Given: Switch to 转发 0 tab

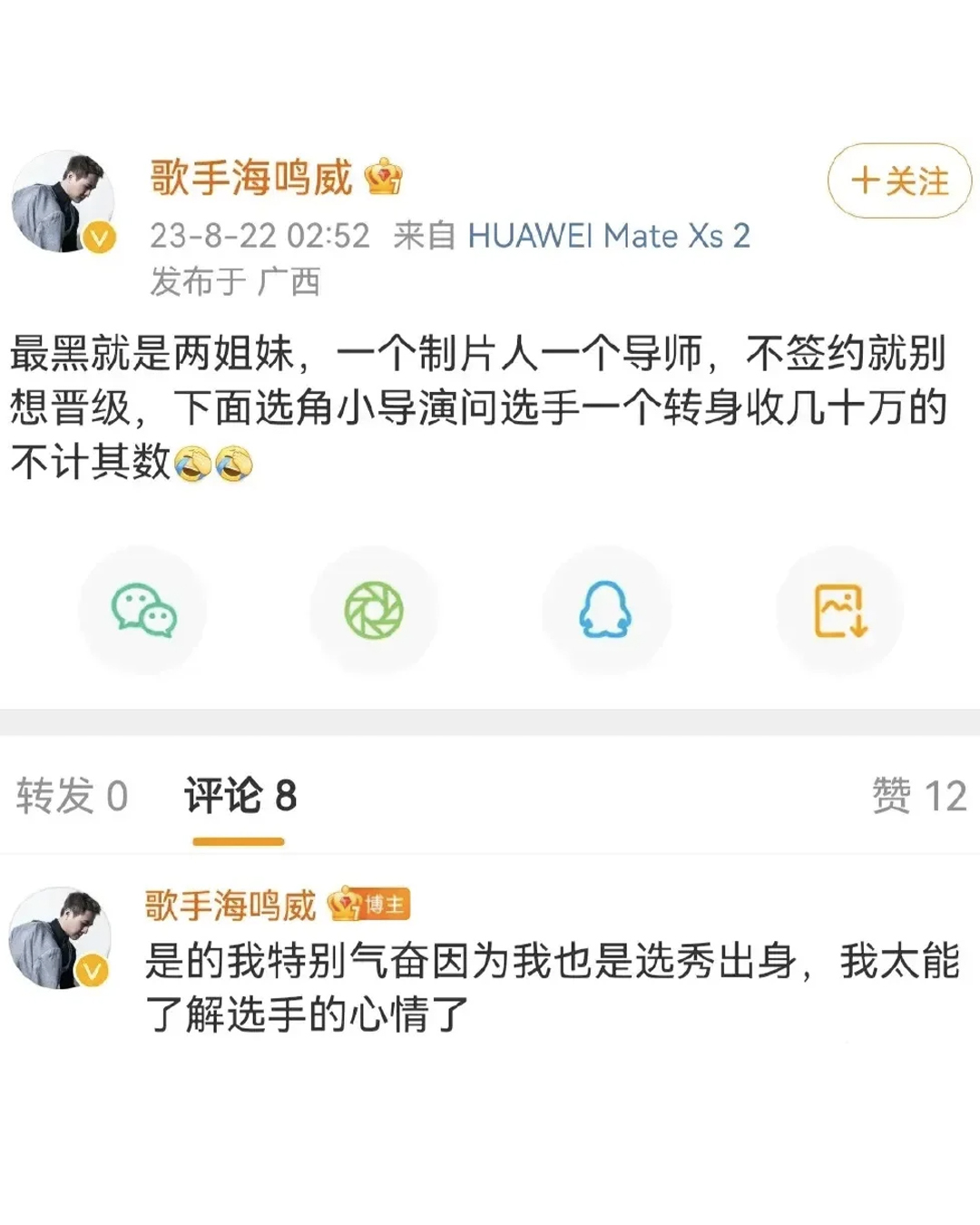Looking at the screenshot, I should click(x=73, y=797).
